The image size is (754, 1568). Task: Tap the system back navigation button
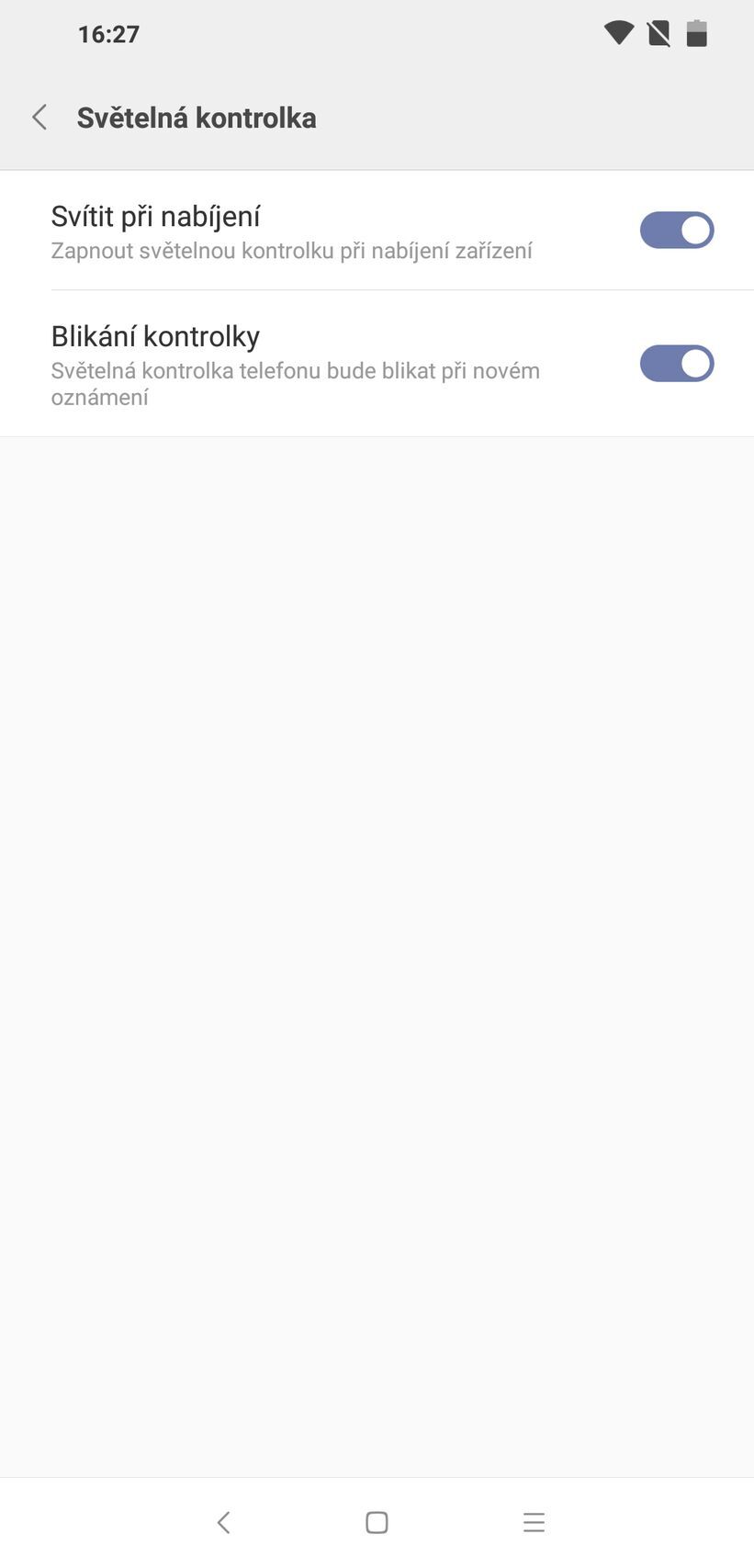(x=223, y=1522)
